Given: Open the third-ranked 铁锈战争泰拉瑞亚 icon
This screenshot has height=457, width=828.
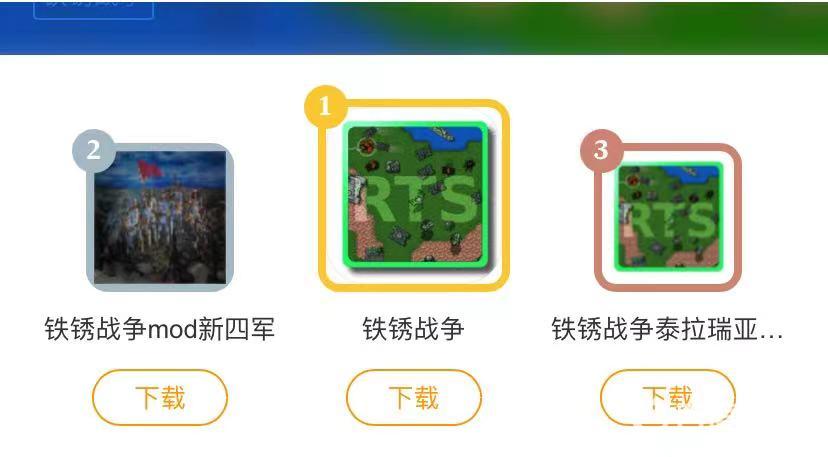Looking at the screenshot, I should click(x=668, y=217).
